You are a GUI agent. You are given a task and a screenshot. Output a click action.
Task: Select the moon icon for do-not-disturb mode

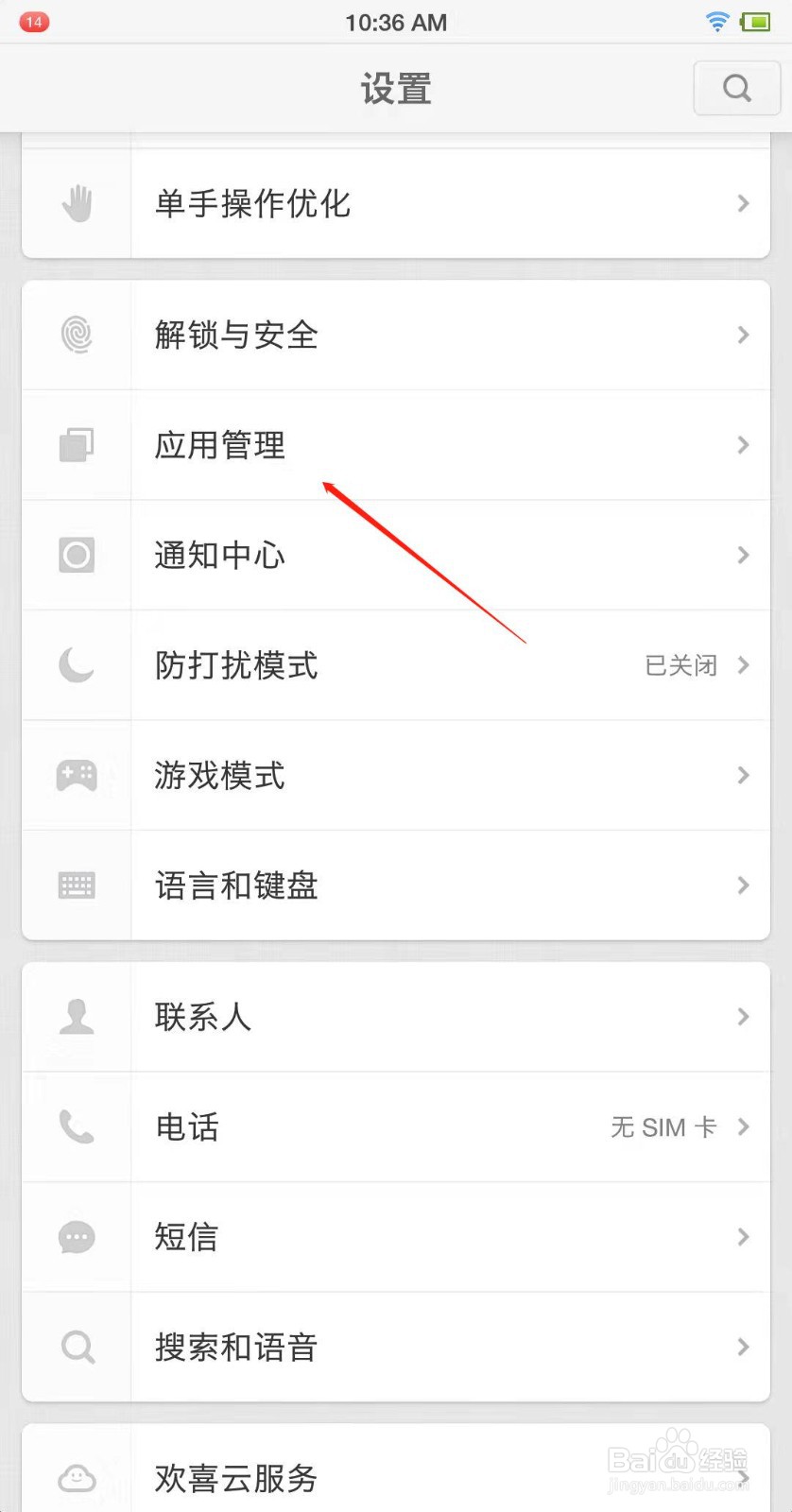pos(77,665)
